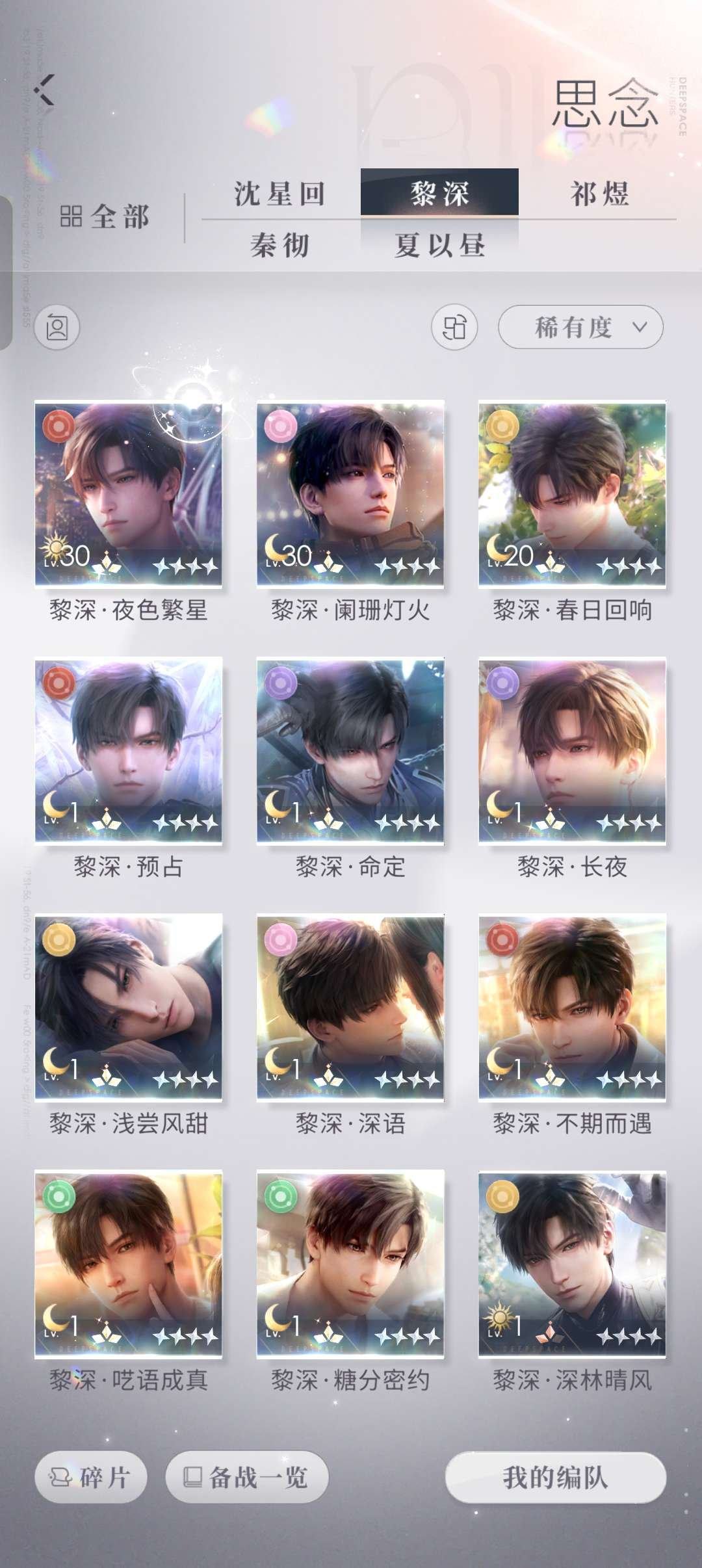This screenshot has width=702, height=1568.
Task: Switch to the 沈星回 tab
Action: 279,194
